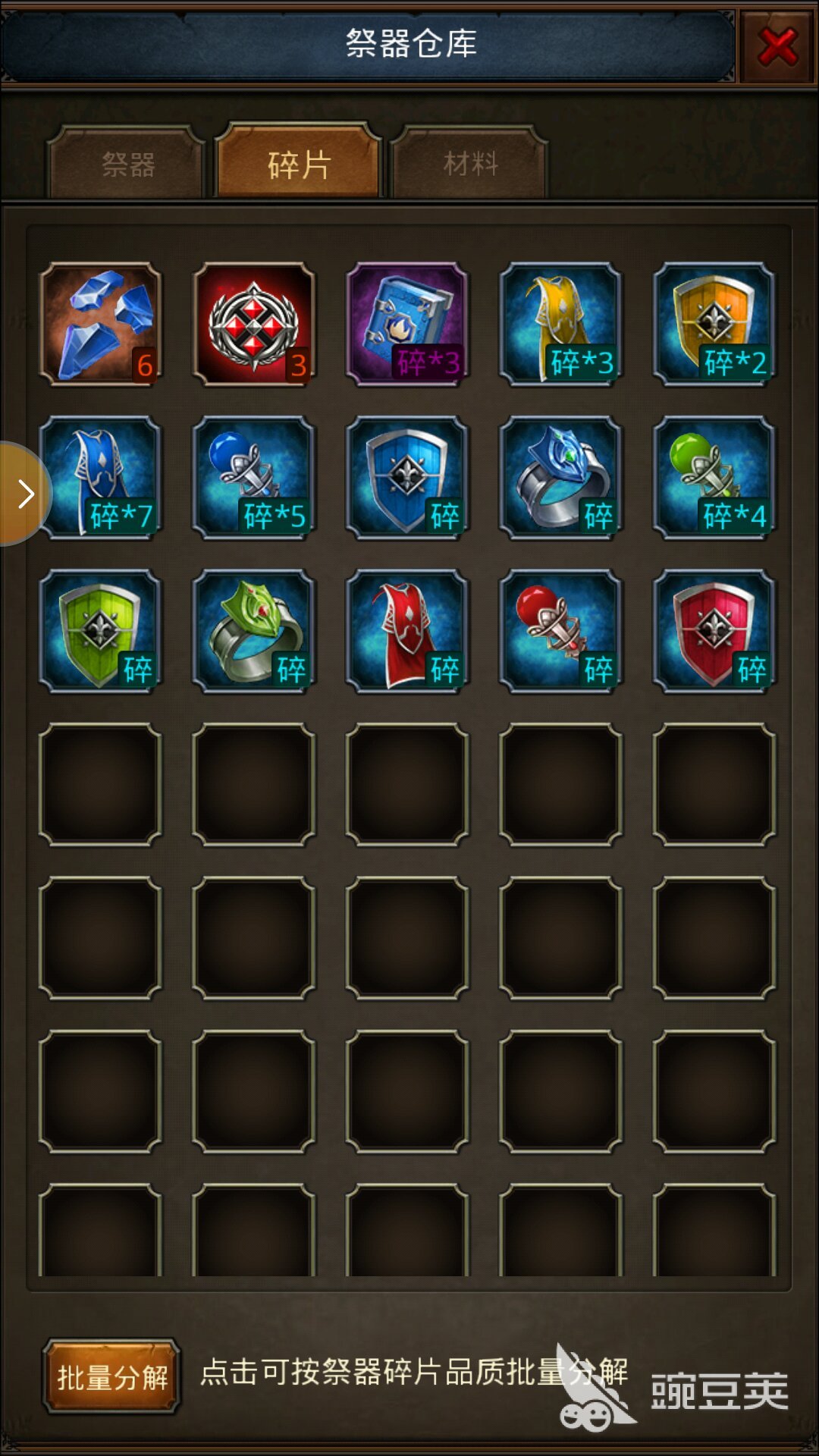
Task: Tap the red shield fragment
Action: 714,631
